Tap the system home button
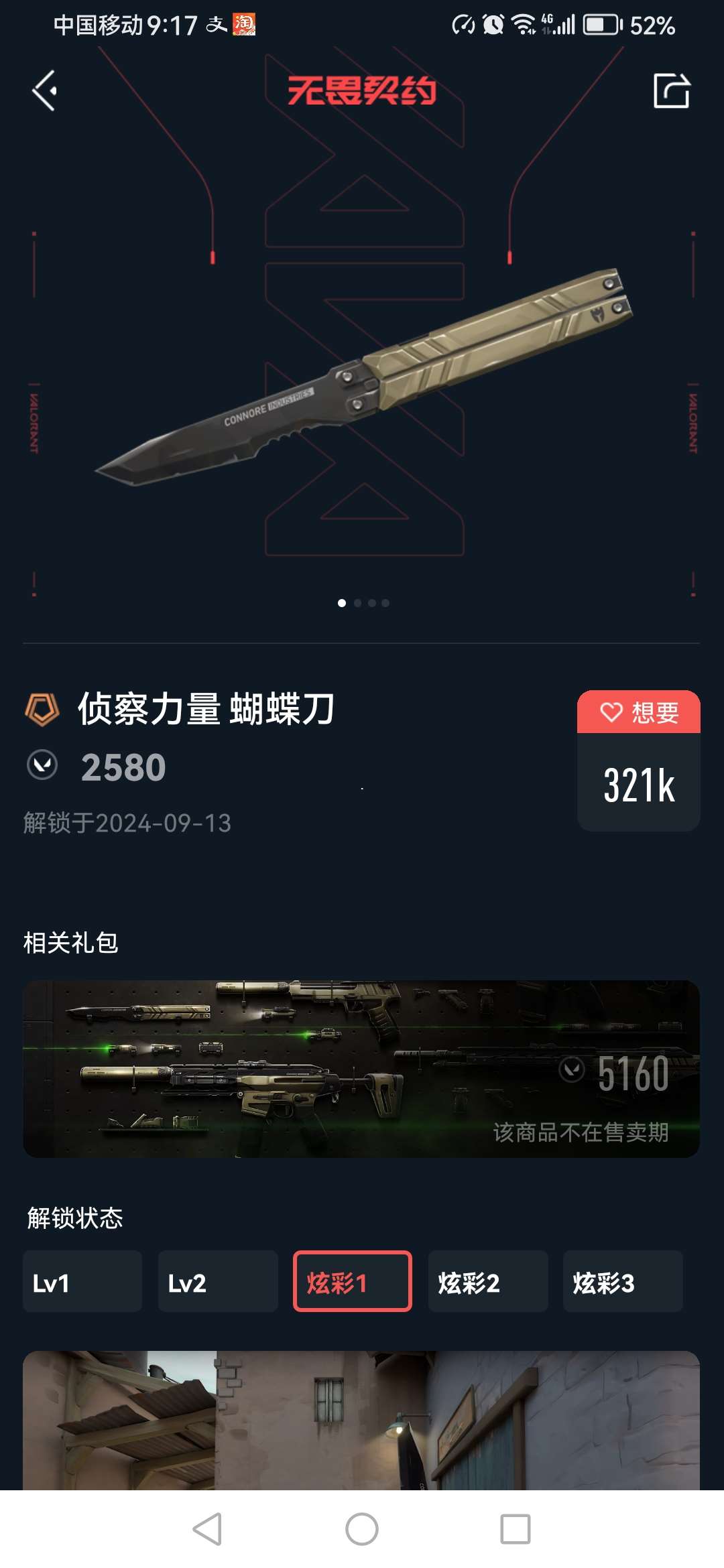 (362, 1529)
